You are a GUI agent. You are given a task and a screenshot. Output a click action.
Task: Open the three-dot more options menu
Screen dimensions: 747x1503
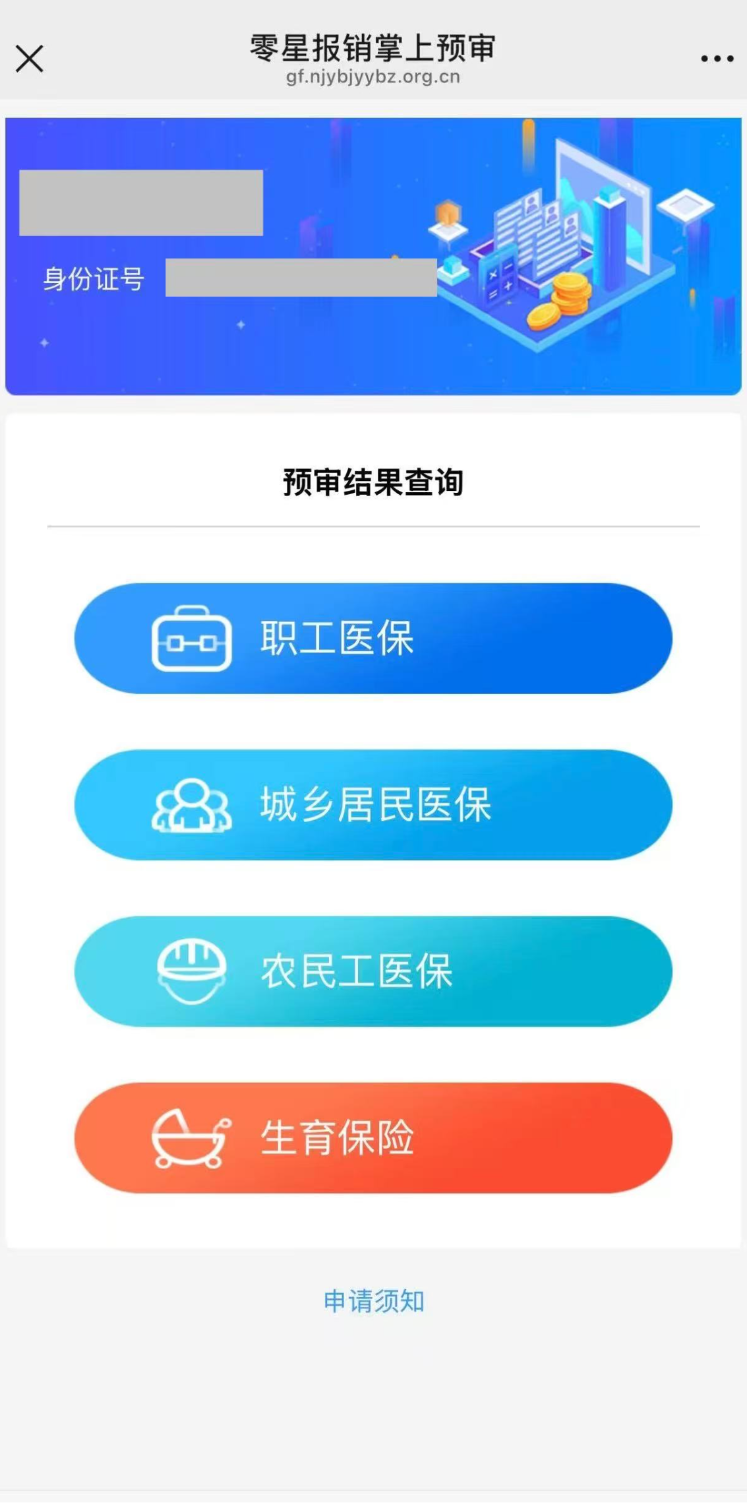click(x=717, y=59)
